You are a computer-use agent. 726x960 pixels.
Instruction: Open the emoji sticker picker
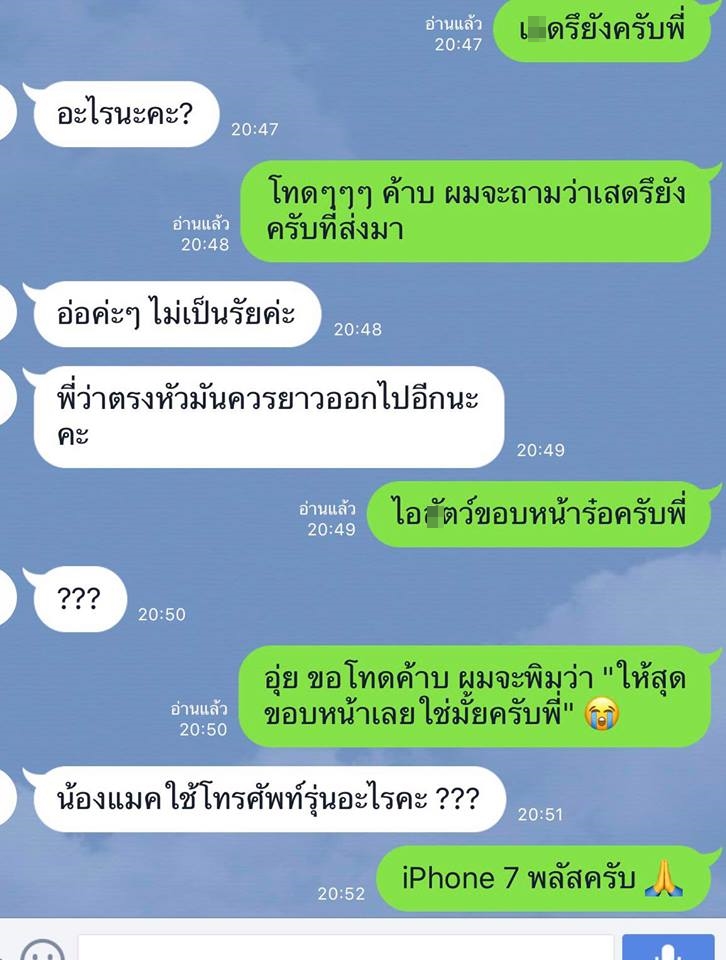click(41, 950)
